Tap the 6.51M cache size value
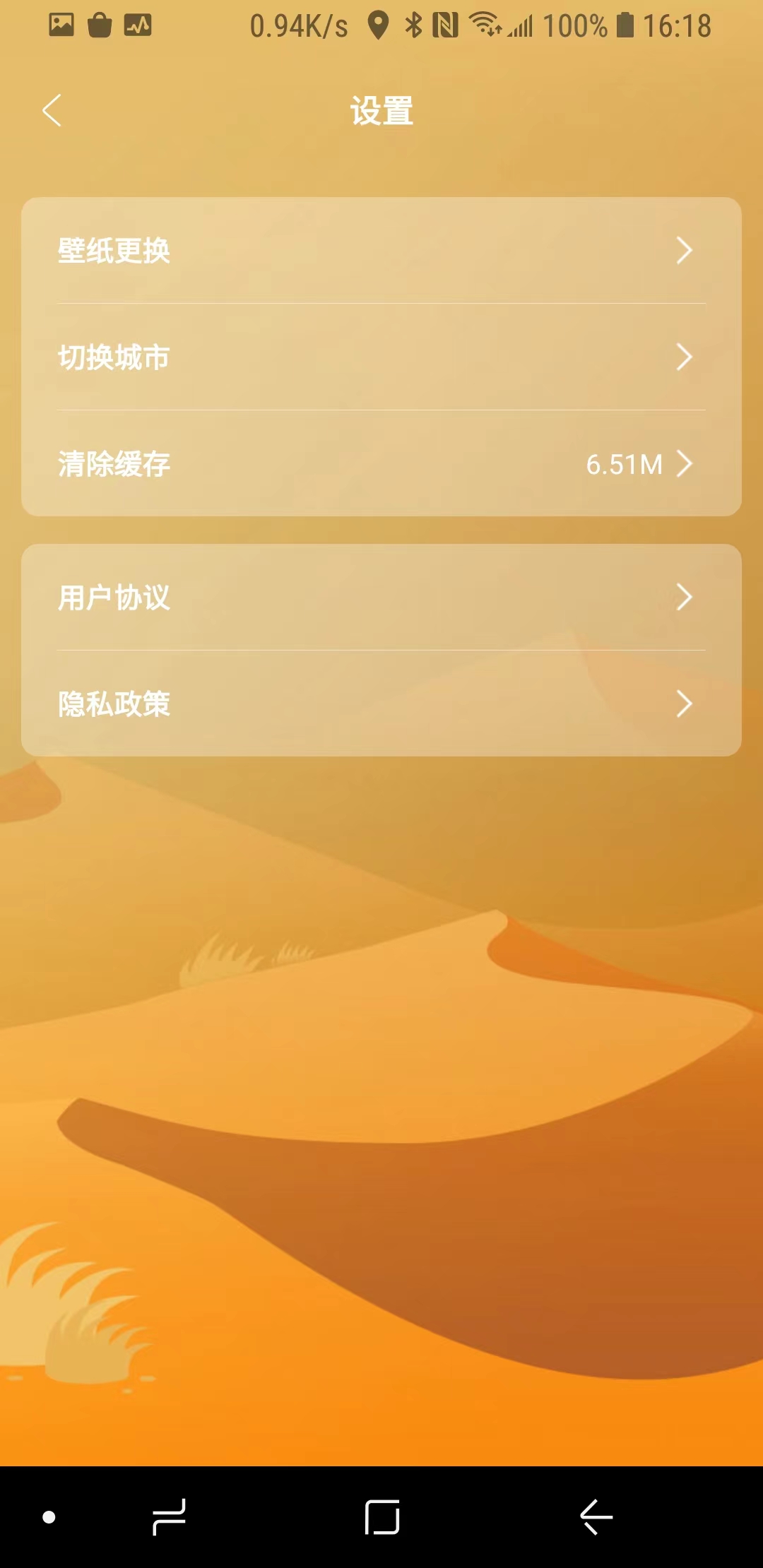The width and height of the screenshot is (763, 1568). (625, 465)
